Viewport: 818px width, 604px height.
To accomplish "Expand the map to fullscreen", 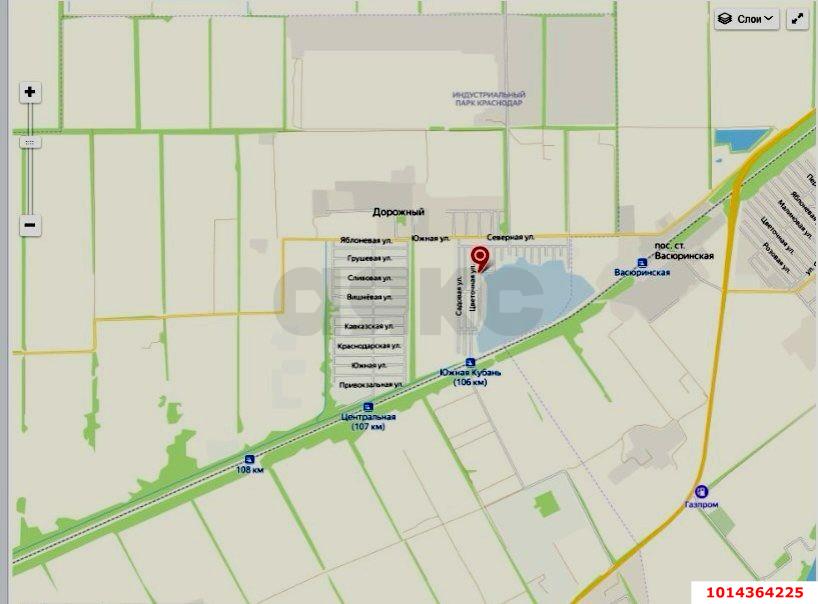I will pos(798,19).
